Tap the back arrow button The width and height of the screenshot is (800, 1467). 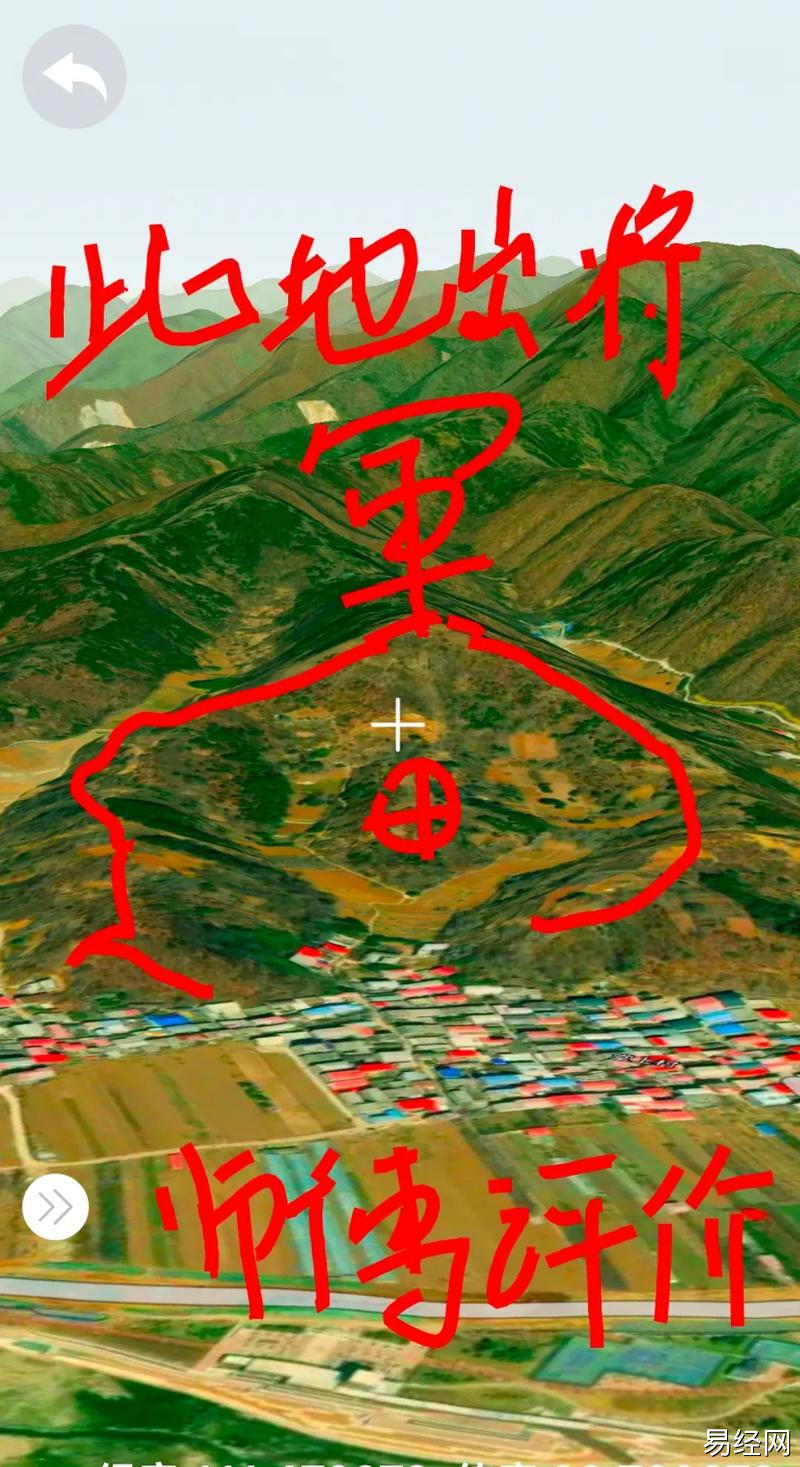(74, 77)
